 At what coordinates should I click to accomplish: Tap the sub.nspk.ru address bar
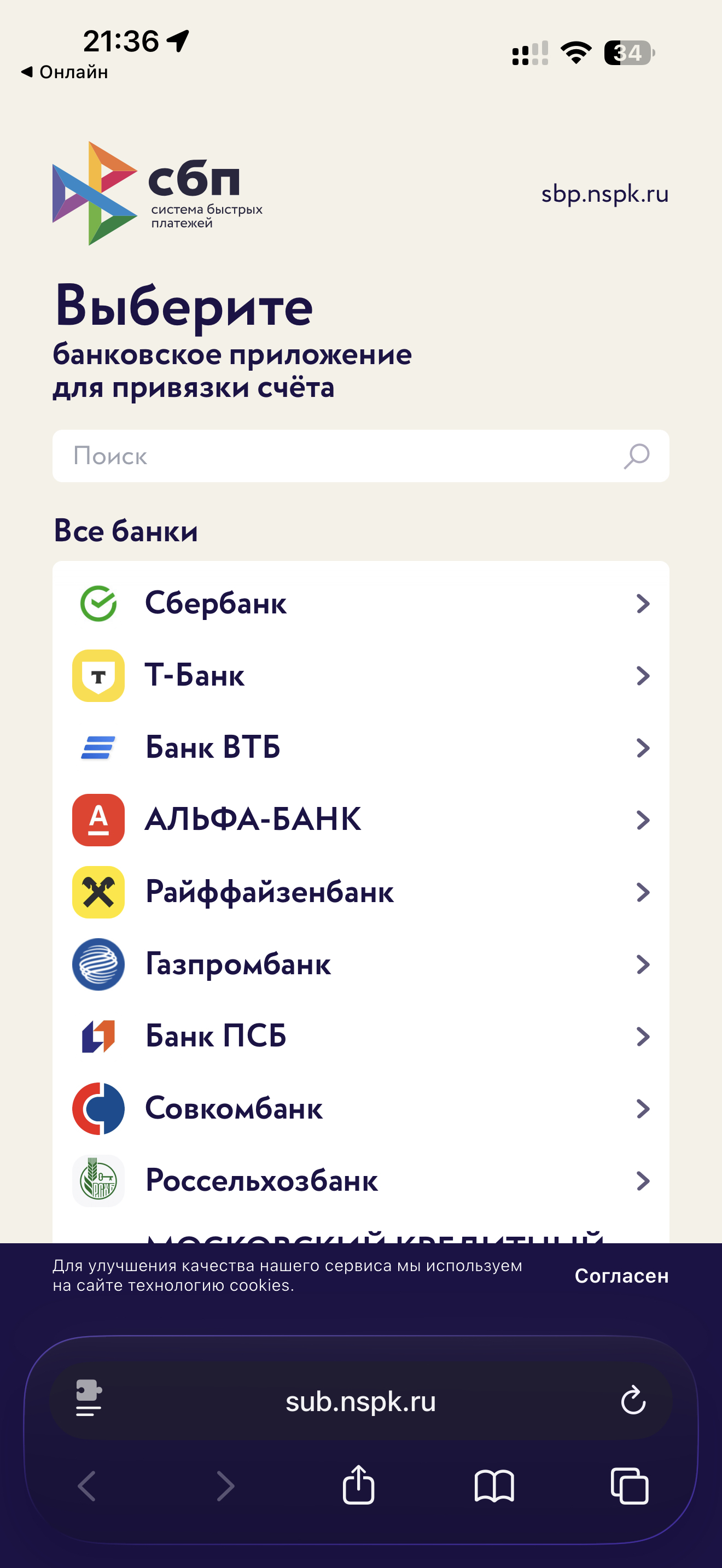click(360, 1401)
